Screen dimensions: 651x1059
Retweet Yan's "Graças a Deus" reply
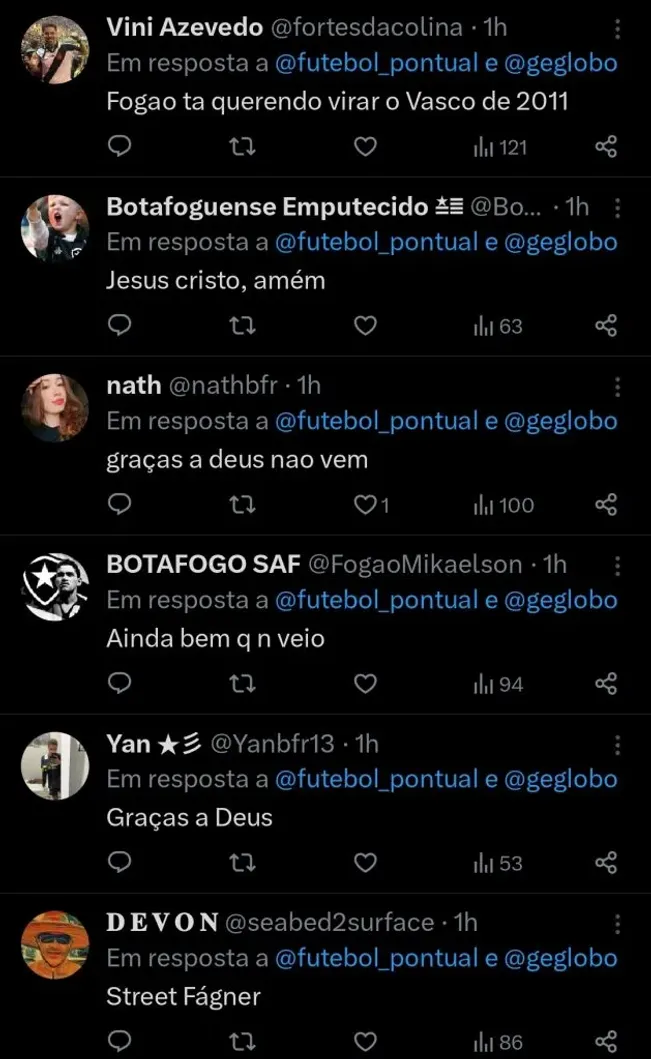click(x=243, y=863)
